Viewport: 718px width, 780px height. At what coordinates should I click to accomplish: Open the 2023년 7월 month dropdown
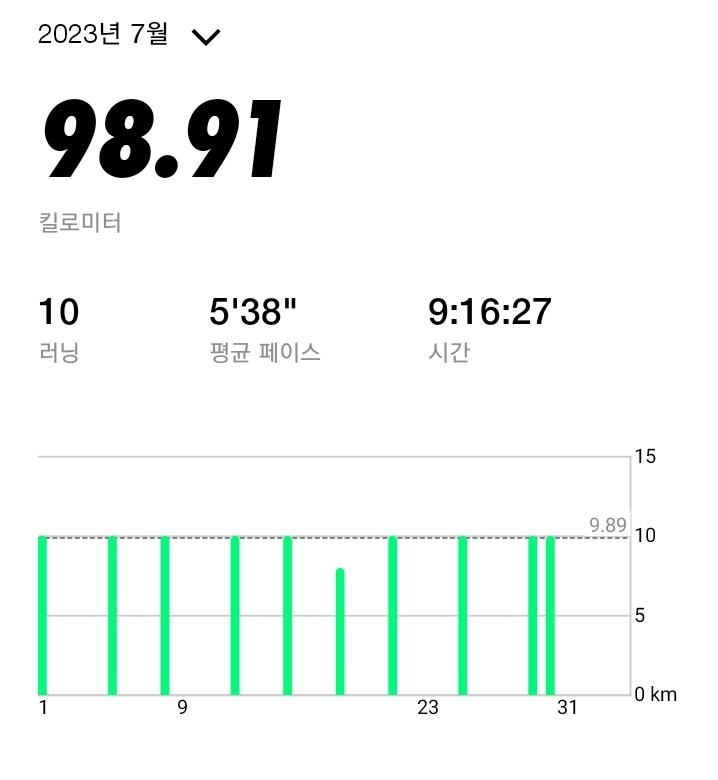(x=129, y=34)
